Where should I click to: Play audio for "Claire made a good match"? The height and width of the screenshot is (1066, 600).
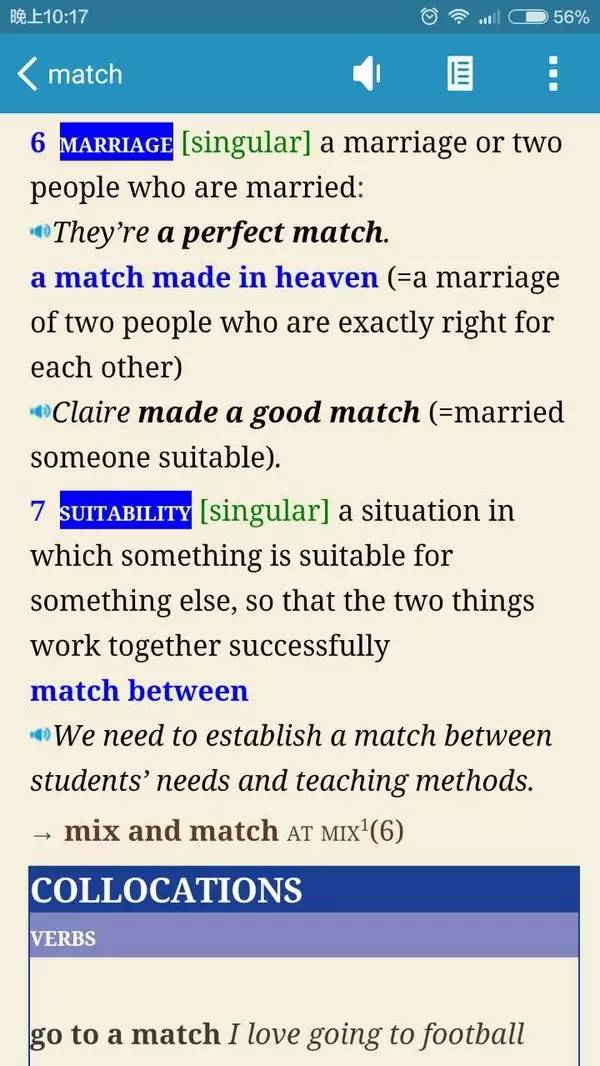[x=40, y=412]
